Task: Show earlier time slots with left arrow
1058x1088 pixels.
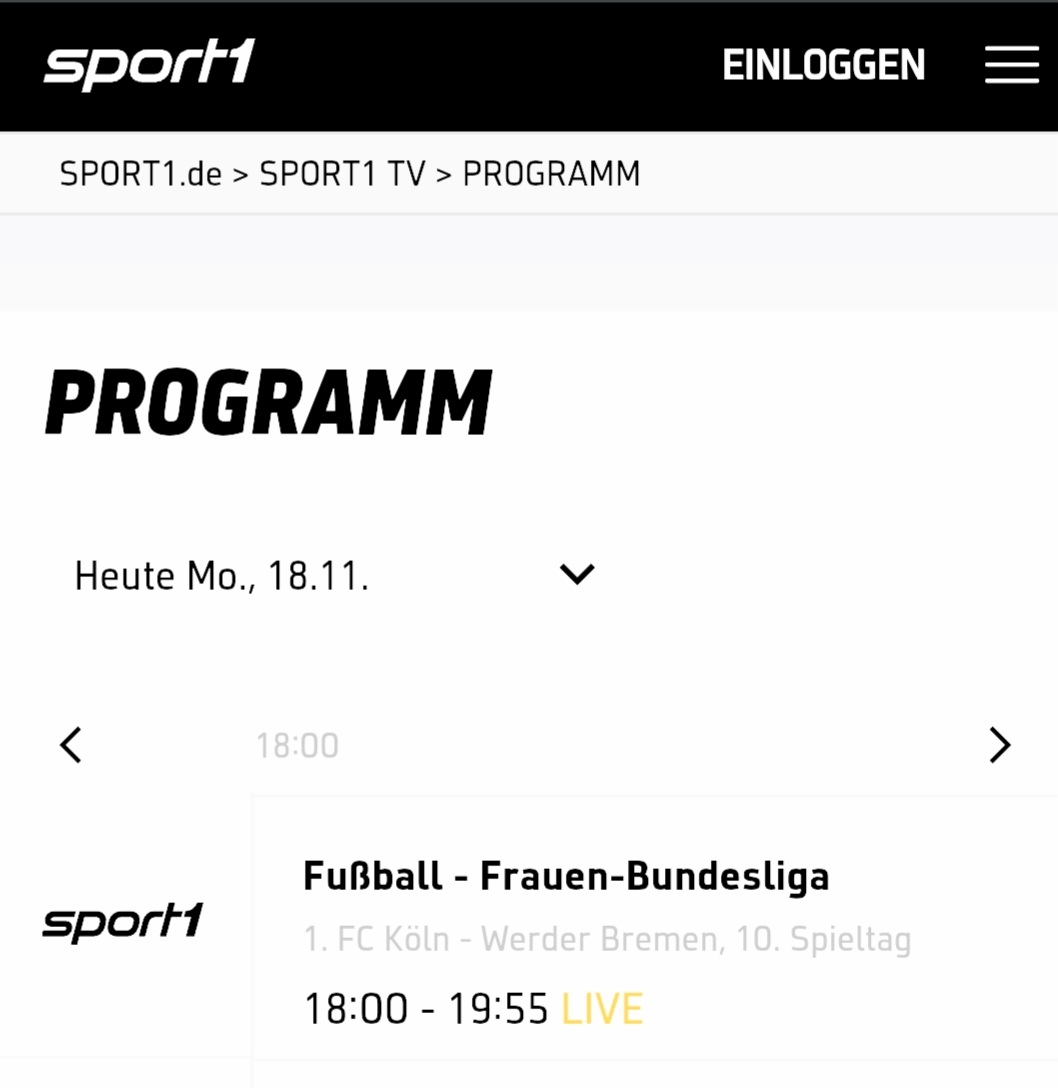Action: [x=70, y=745]
